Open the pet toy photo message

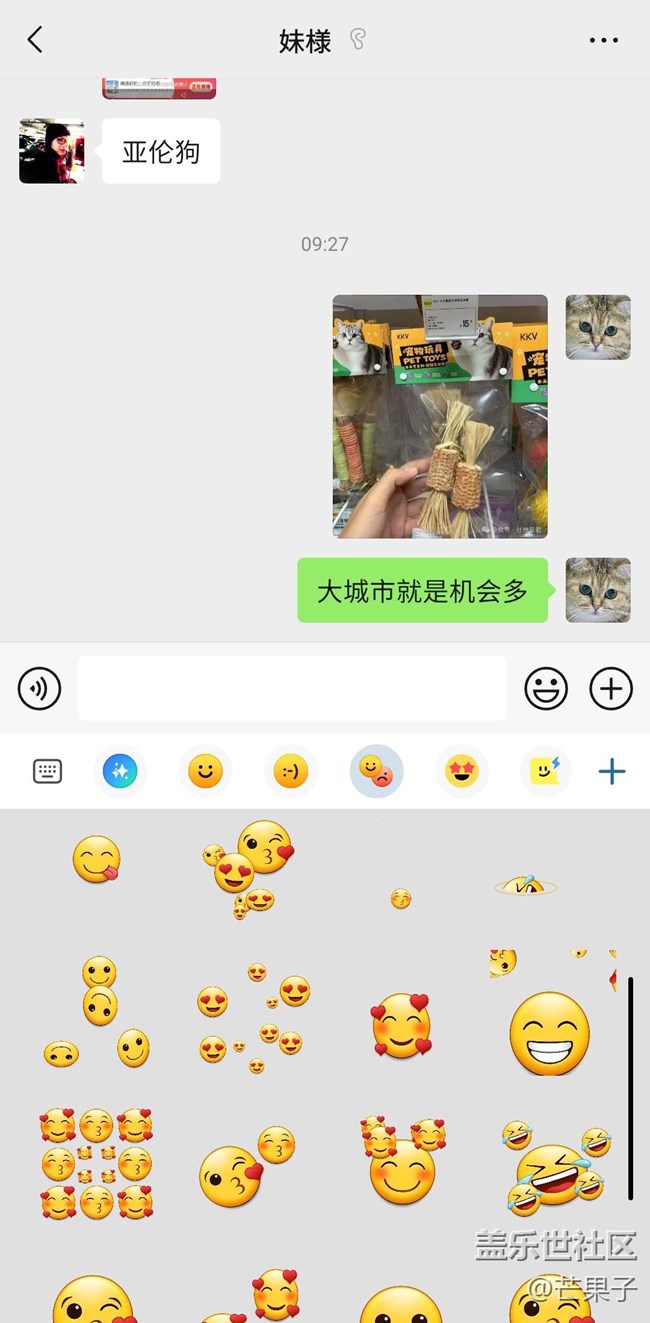(x=440, y=416)
